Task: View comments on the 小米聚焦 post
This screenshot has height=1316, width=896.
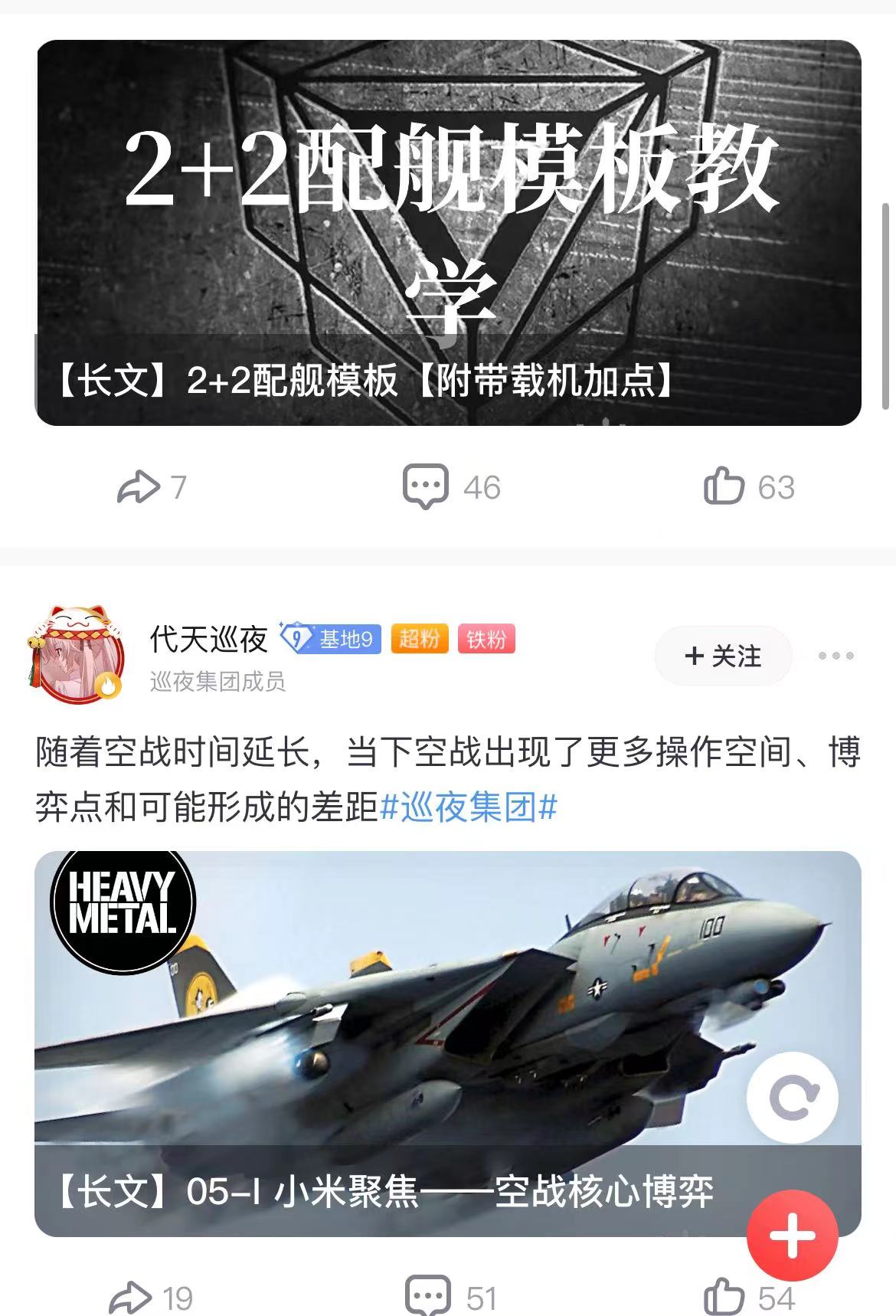Action: (451, 1298)
